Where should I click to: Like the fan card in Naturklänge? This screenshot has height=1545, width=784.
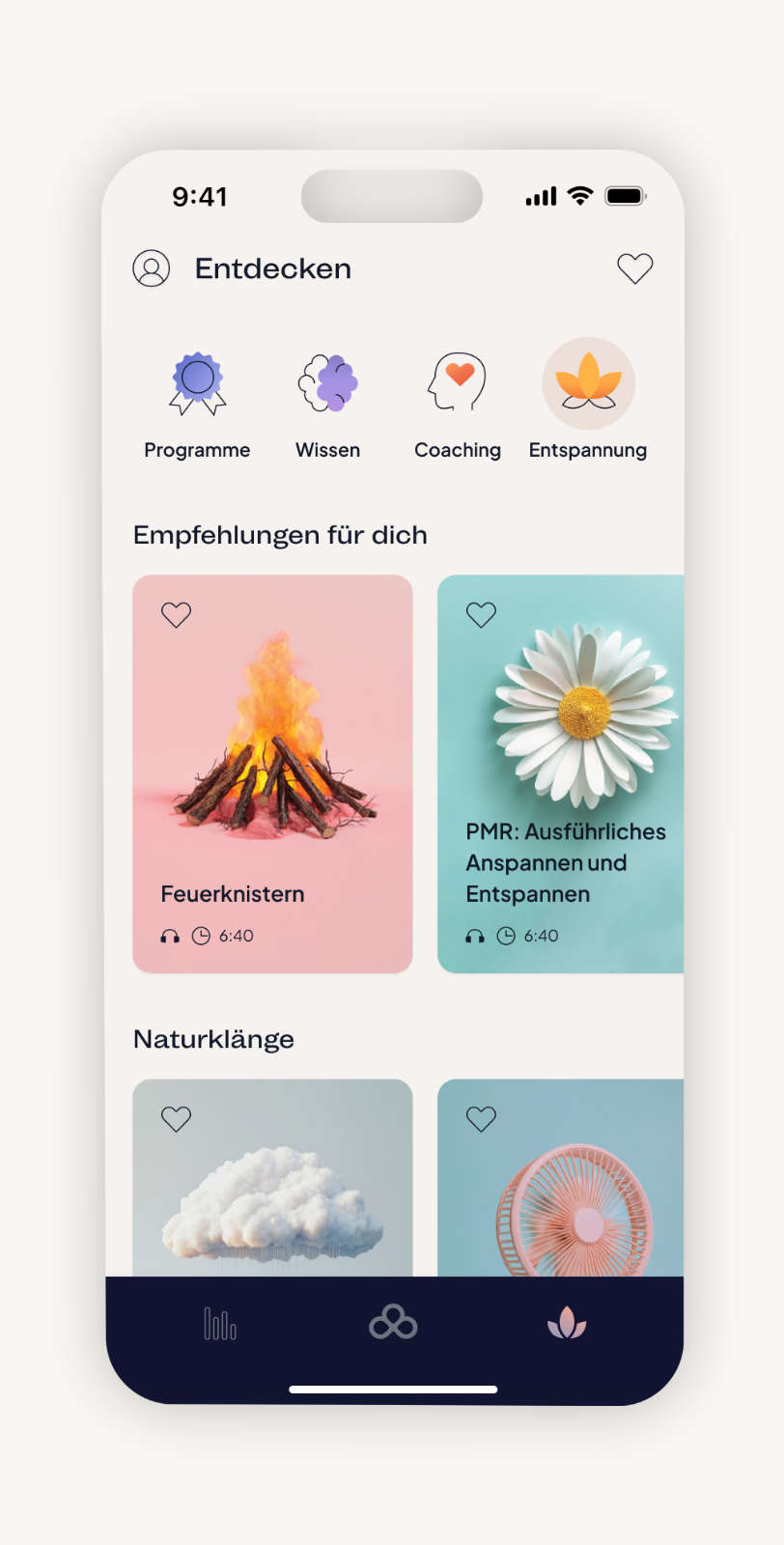481,1119
